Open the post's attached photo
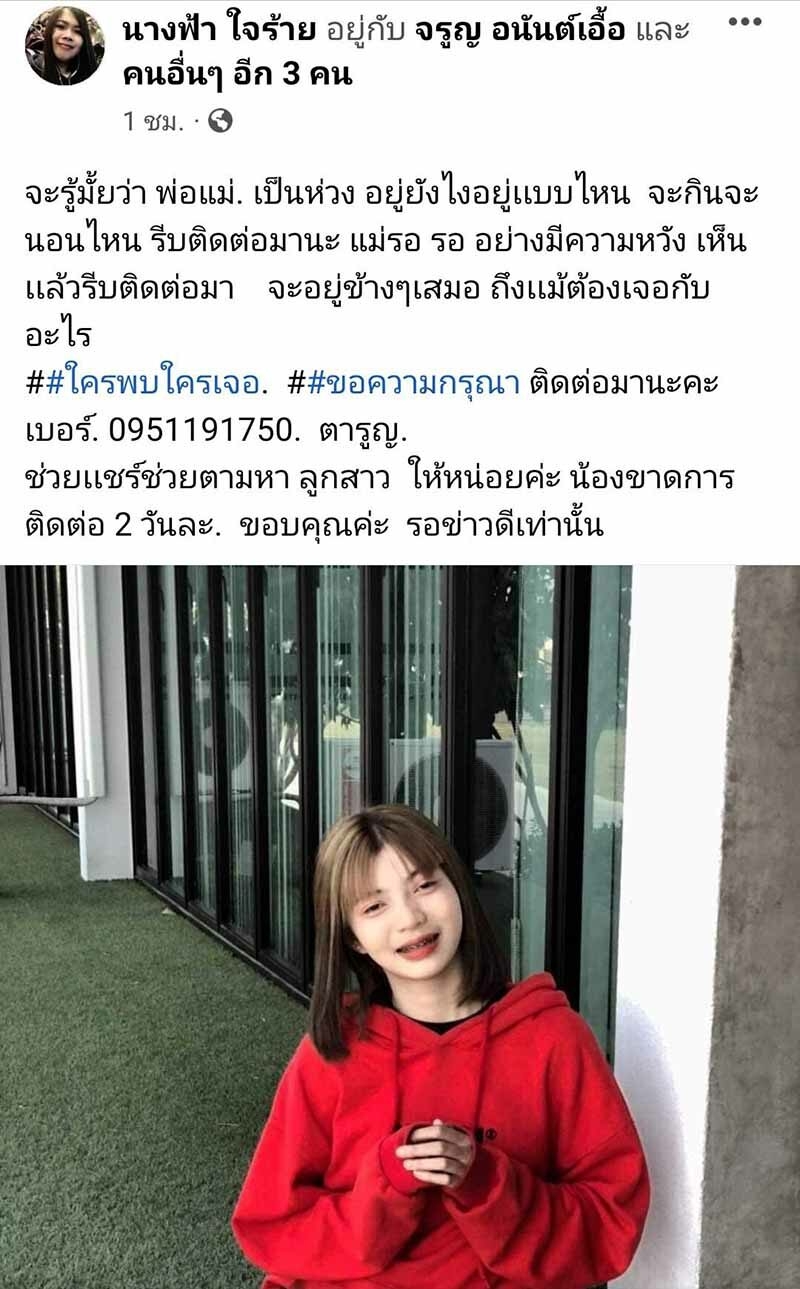The height and width of the screenshot is (1289, 800). coord(400,925)
